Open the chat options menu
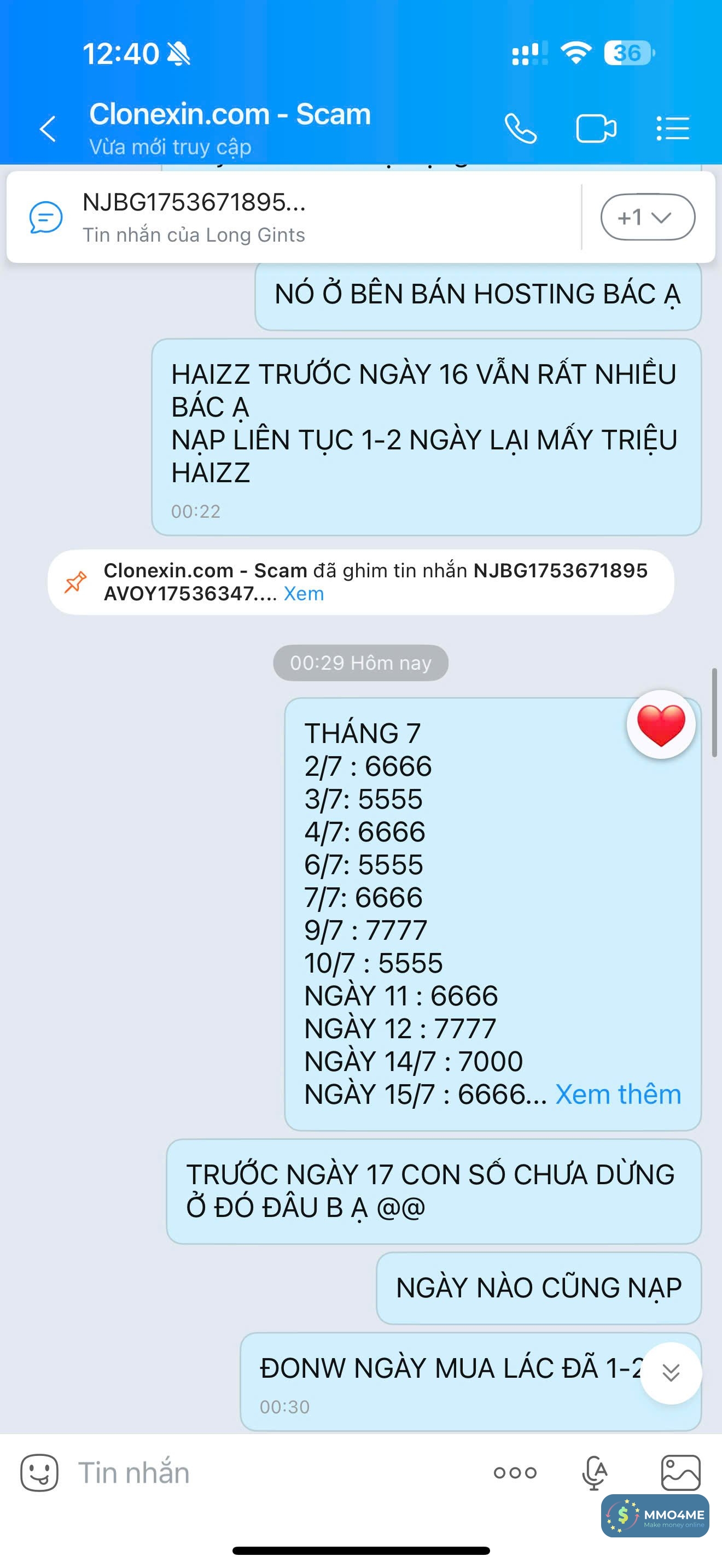 click(x=673, y=128)
